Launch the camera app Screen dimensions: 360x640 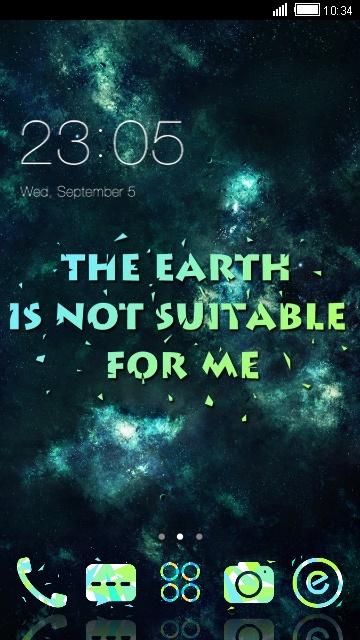pyautogui.click(x=249, y=583)
